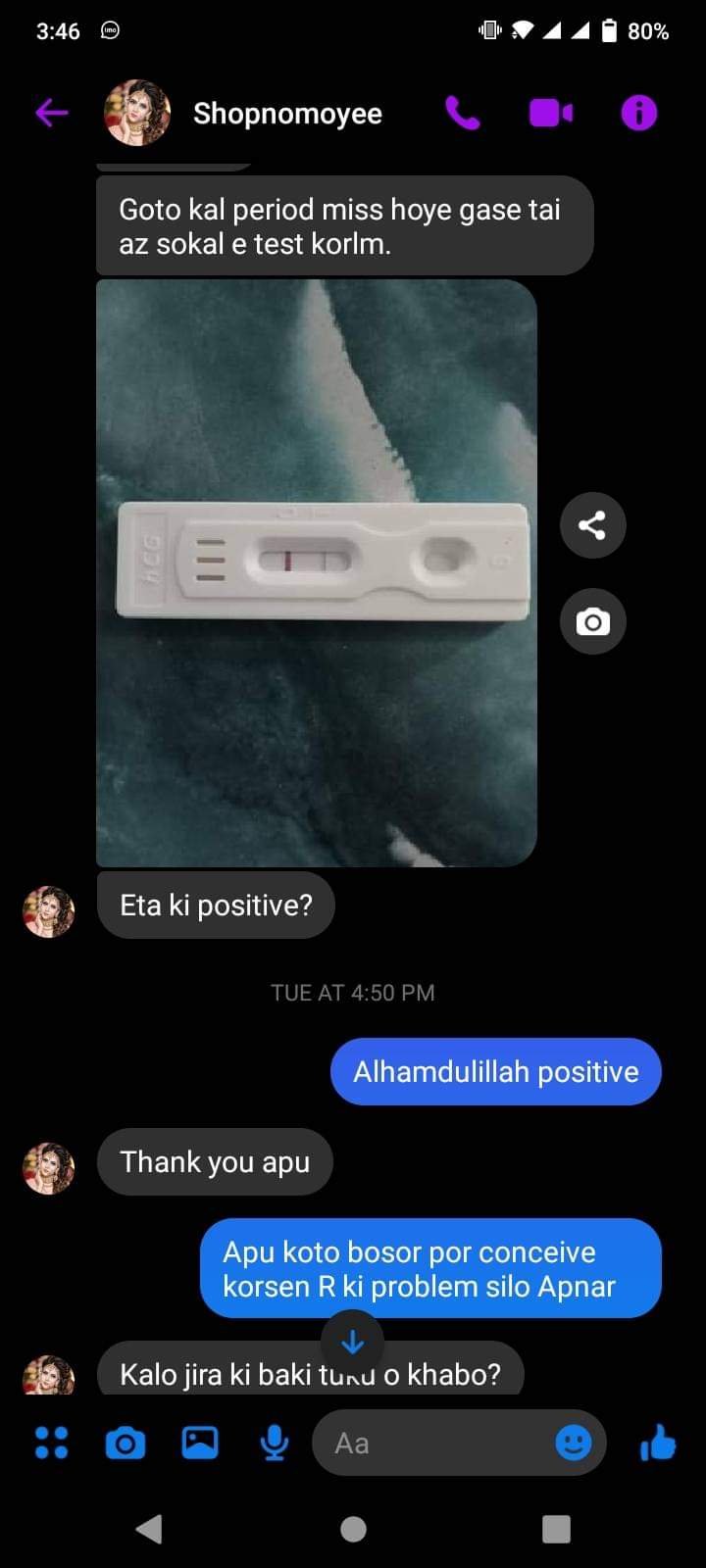Image resolution: width=706 pixels, height=1568 pixels.
Task: Go back from the chat
Action: pos(52,114)
